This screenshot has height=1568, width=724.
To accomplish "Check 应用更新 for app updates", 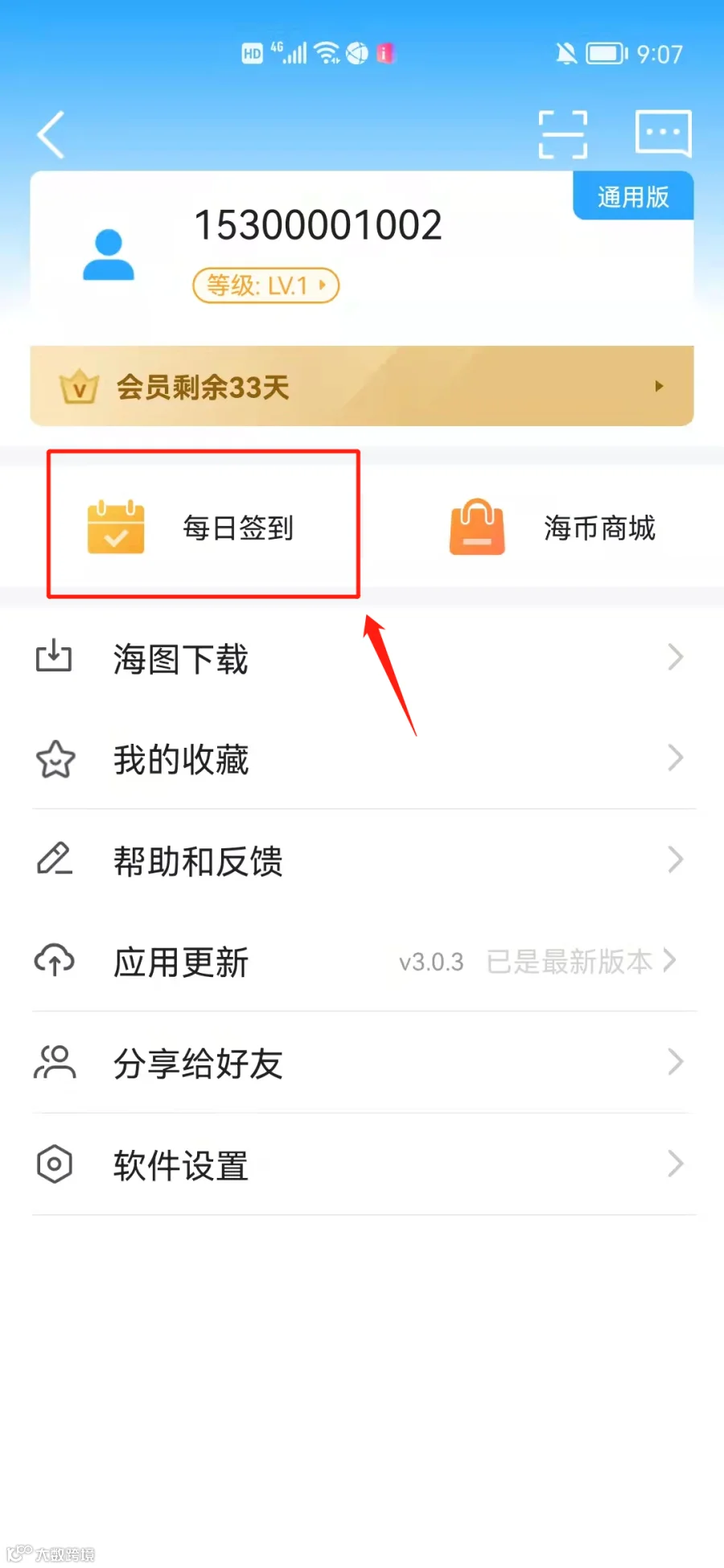I will point(362,961).
